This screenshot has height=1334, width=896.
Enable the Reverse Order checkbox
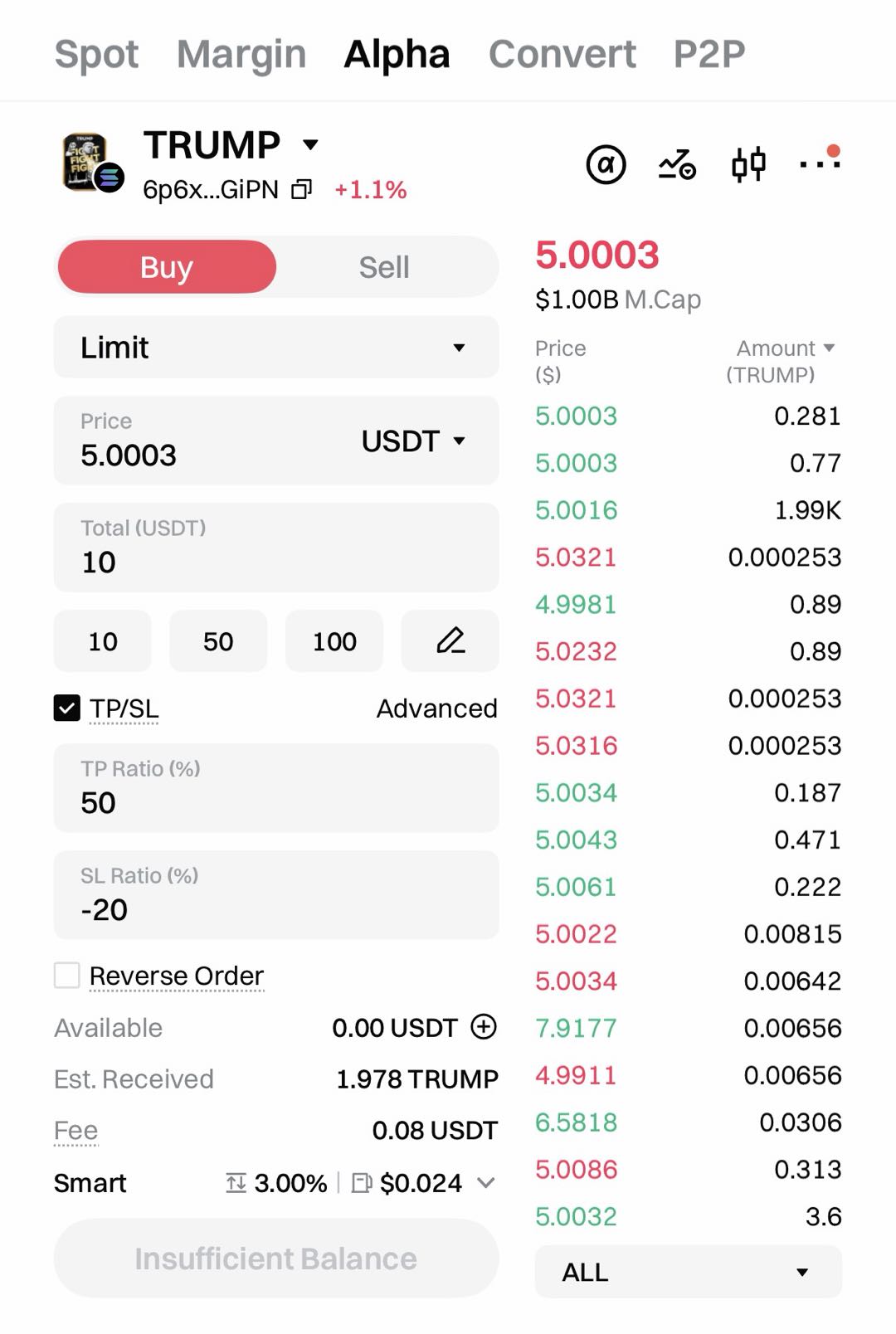[x=67, y=976]
